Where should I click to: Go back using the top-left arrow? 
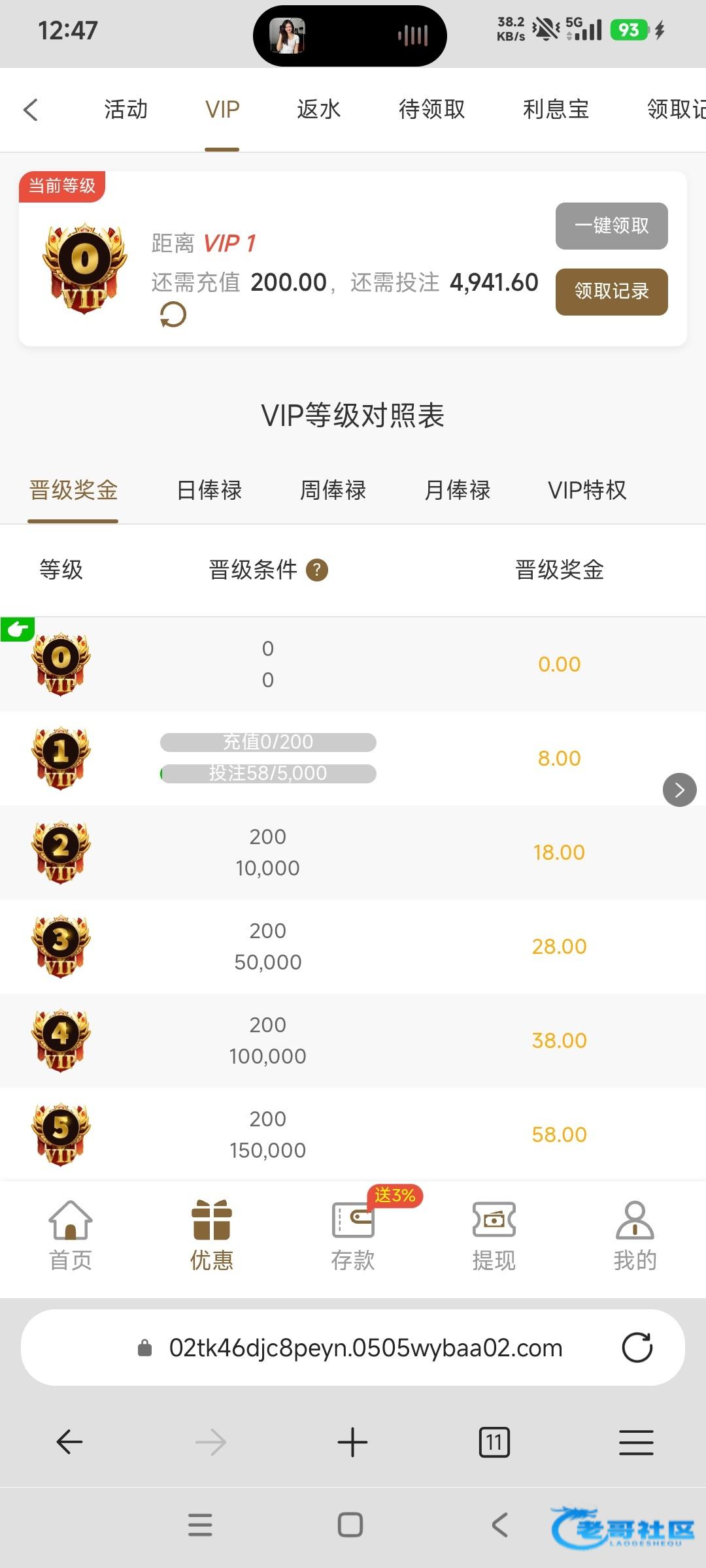pos(31,110)
